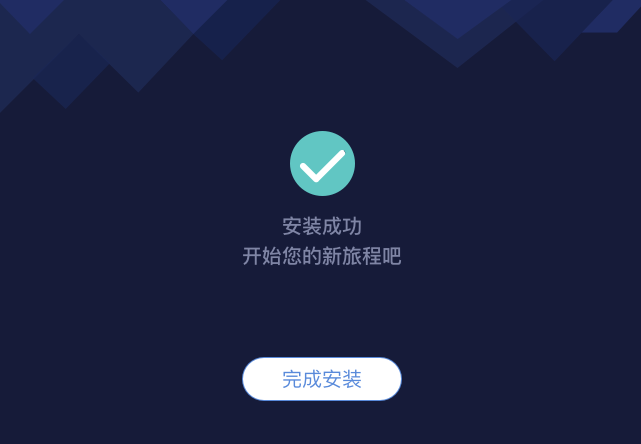Screen dimensions: 641x444
Task: Tap the 完成安装 button
Action: [x=321, y=379]
